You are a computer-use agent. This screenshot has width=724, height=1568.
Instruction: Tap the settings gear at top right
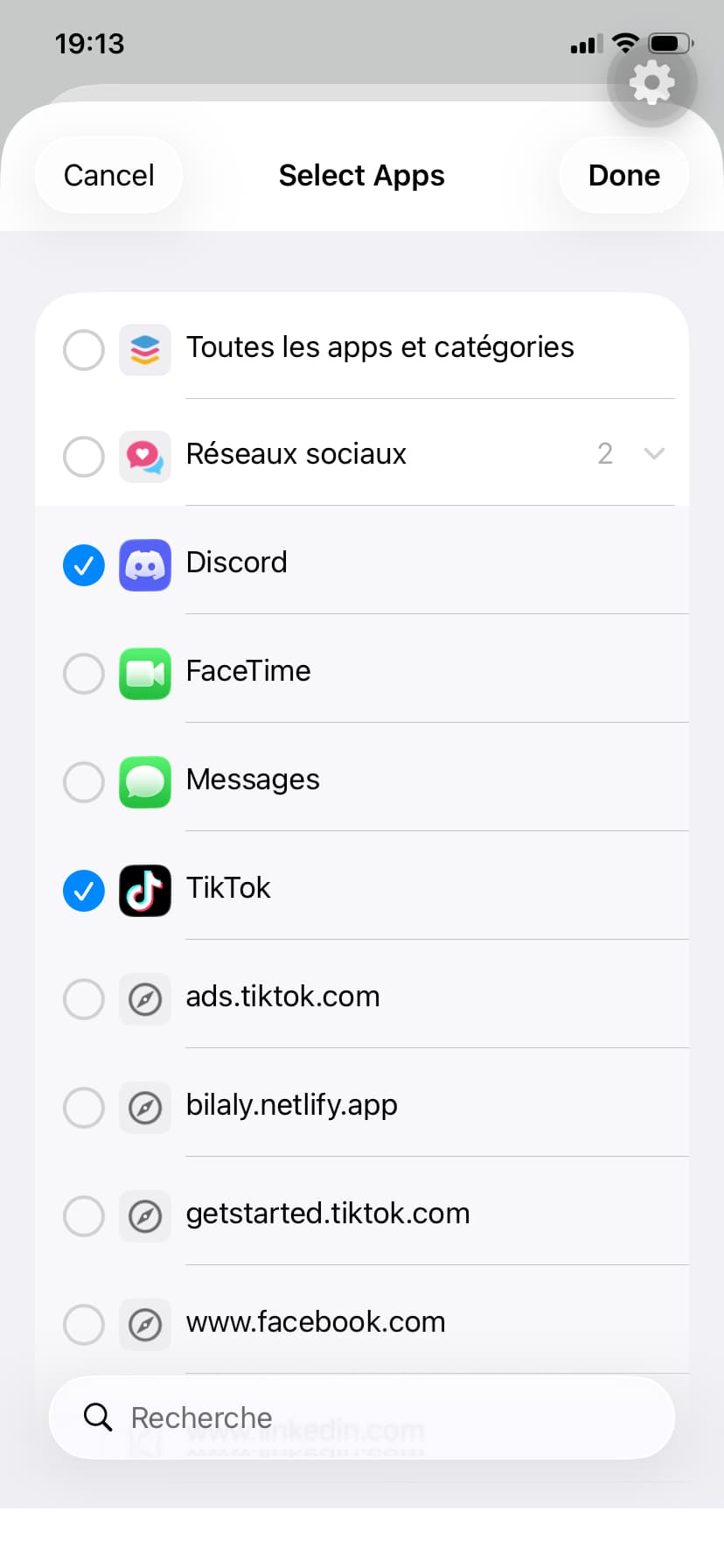click(x=651, y=83)
